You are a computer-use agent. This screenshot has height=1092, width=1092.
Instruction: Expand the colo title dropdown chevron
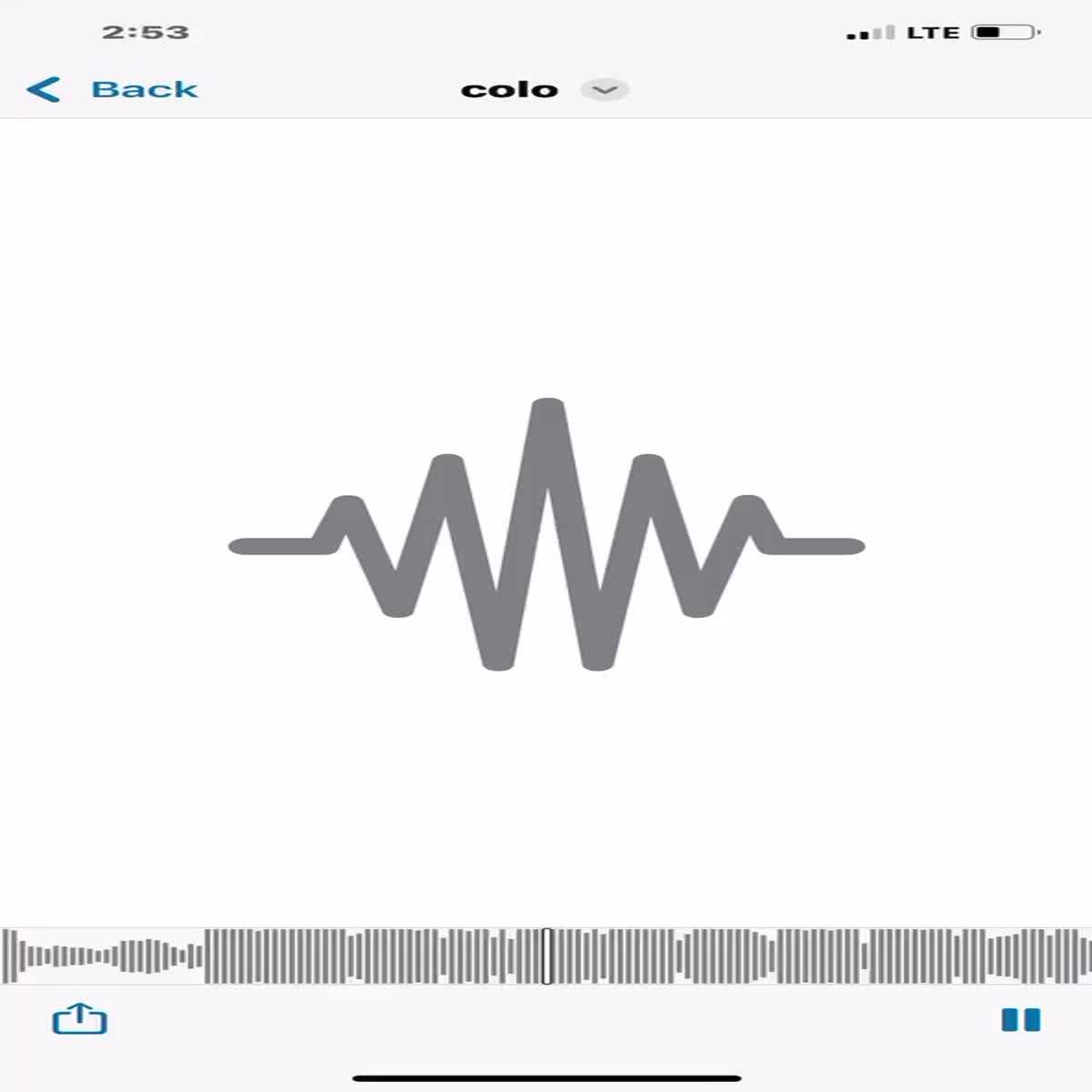605,89
